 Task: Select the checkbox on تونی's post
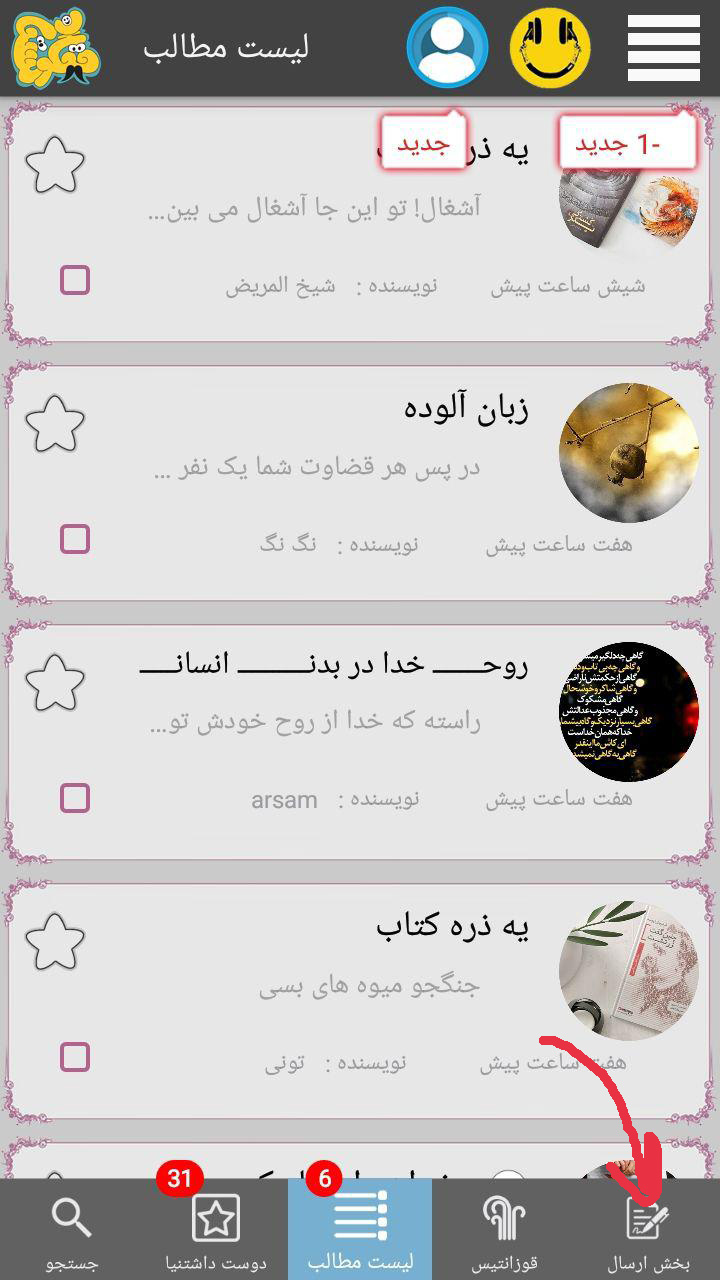coord(75,1057)
